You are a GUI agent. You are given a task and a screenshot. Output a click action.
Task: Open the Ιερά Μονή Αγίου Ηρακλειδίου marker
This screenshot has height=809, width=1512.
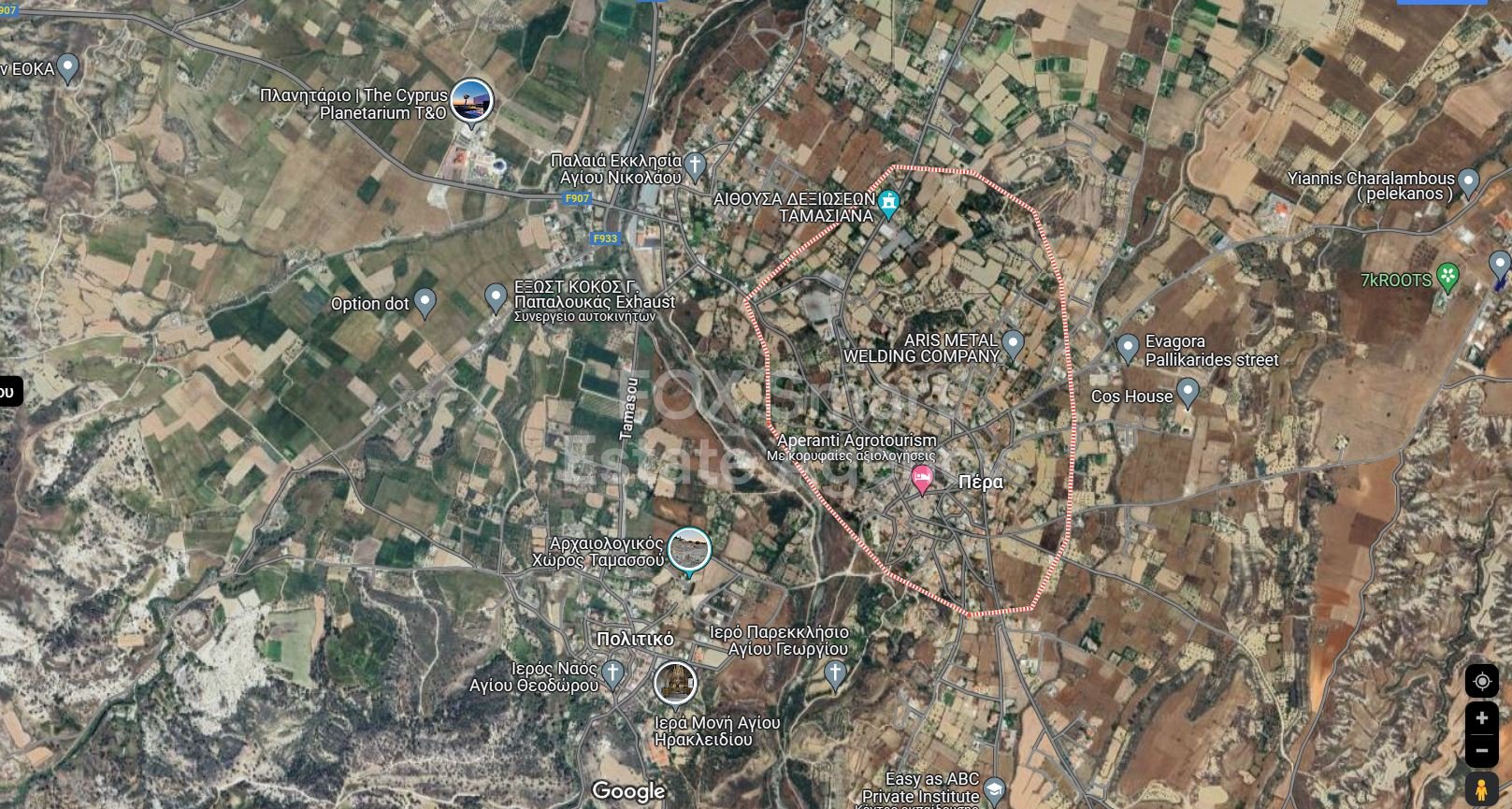coord(674,684)
